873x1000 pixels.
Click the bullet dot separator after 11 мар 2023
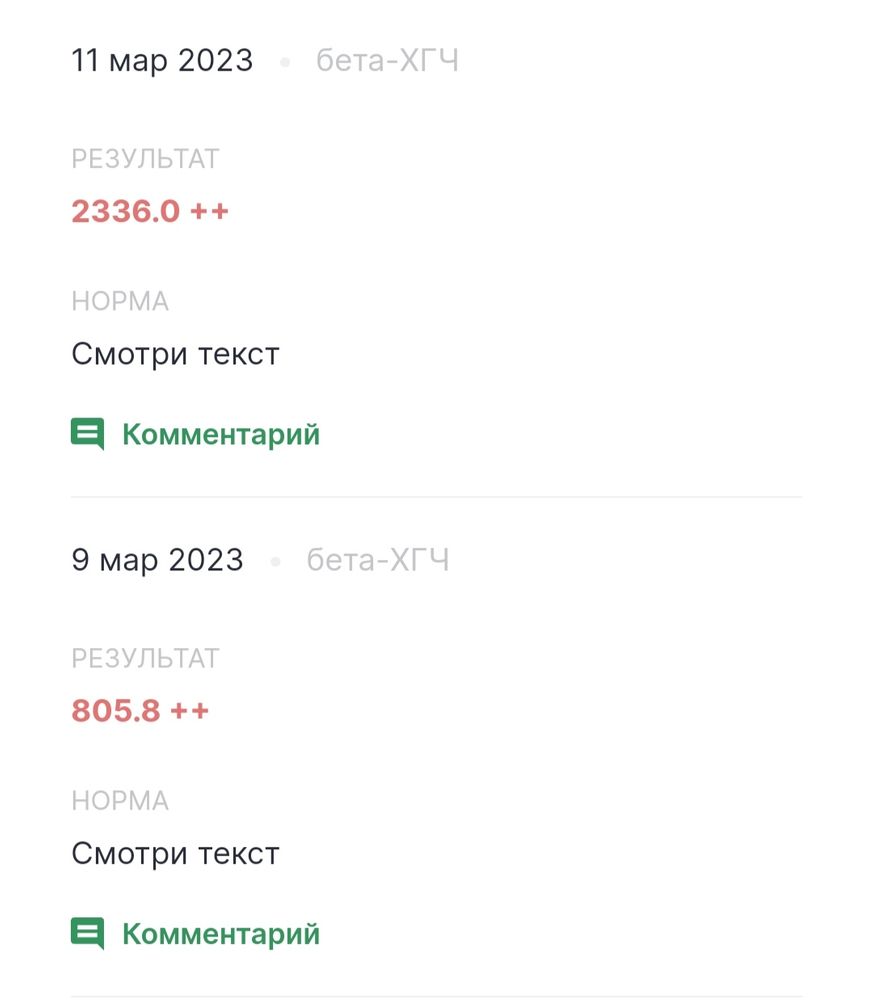click(x=287, y=60)
